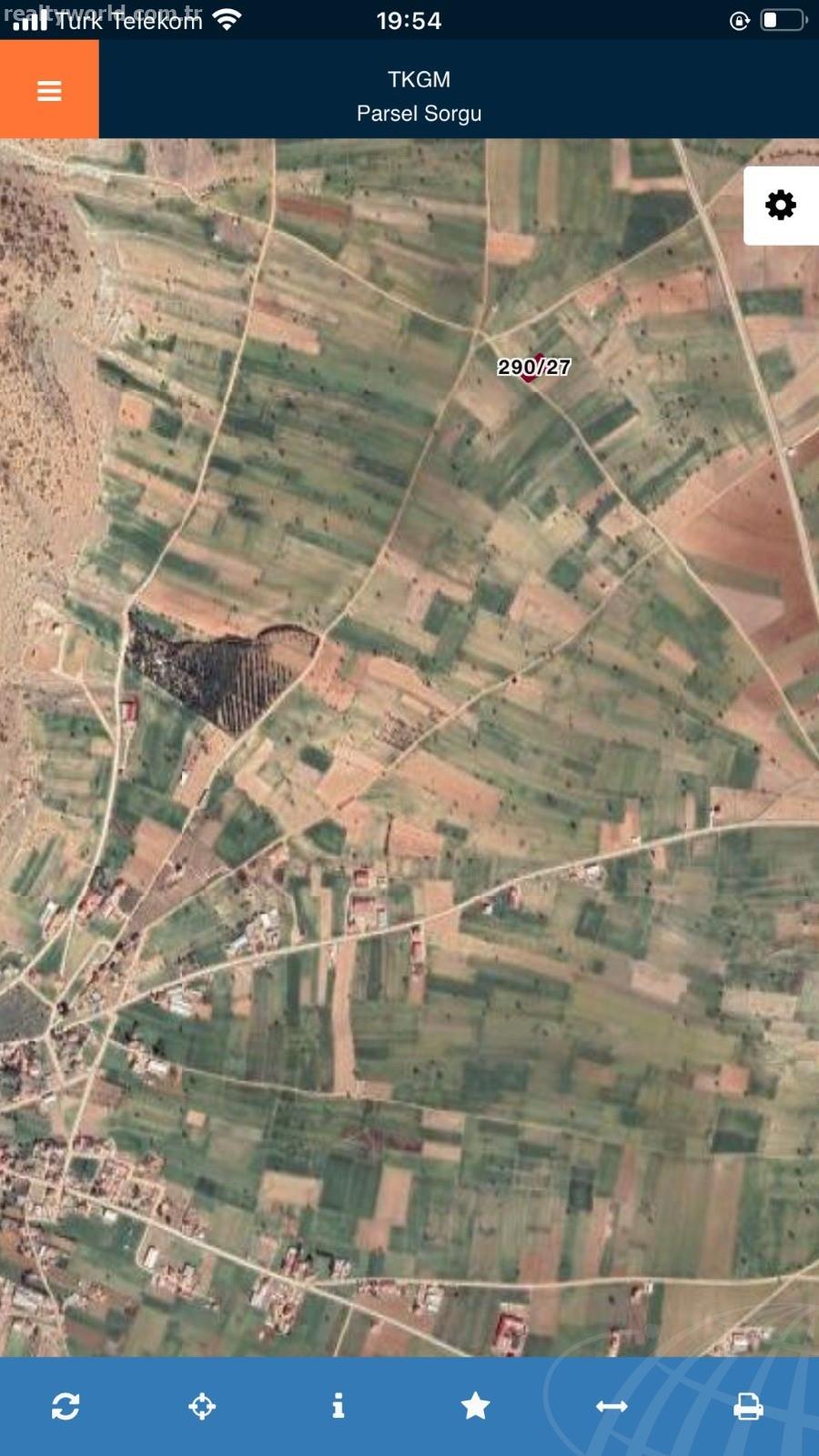Locate my position with crosshair icon
The width and height of the screenshot is (819, 1456).
pyautogui.click(x=202, y=1406)
